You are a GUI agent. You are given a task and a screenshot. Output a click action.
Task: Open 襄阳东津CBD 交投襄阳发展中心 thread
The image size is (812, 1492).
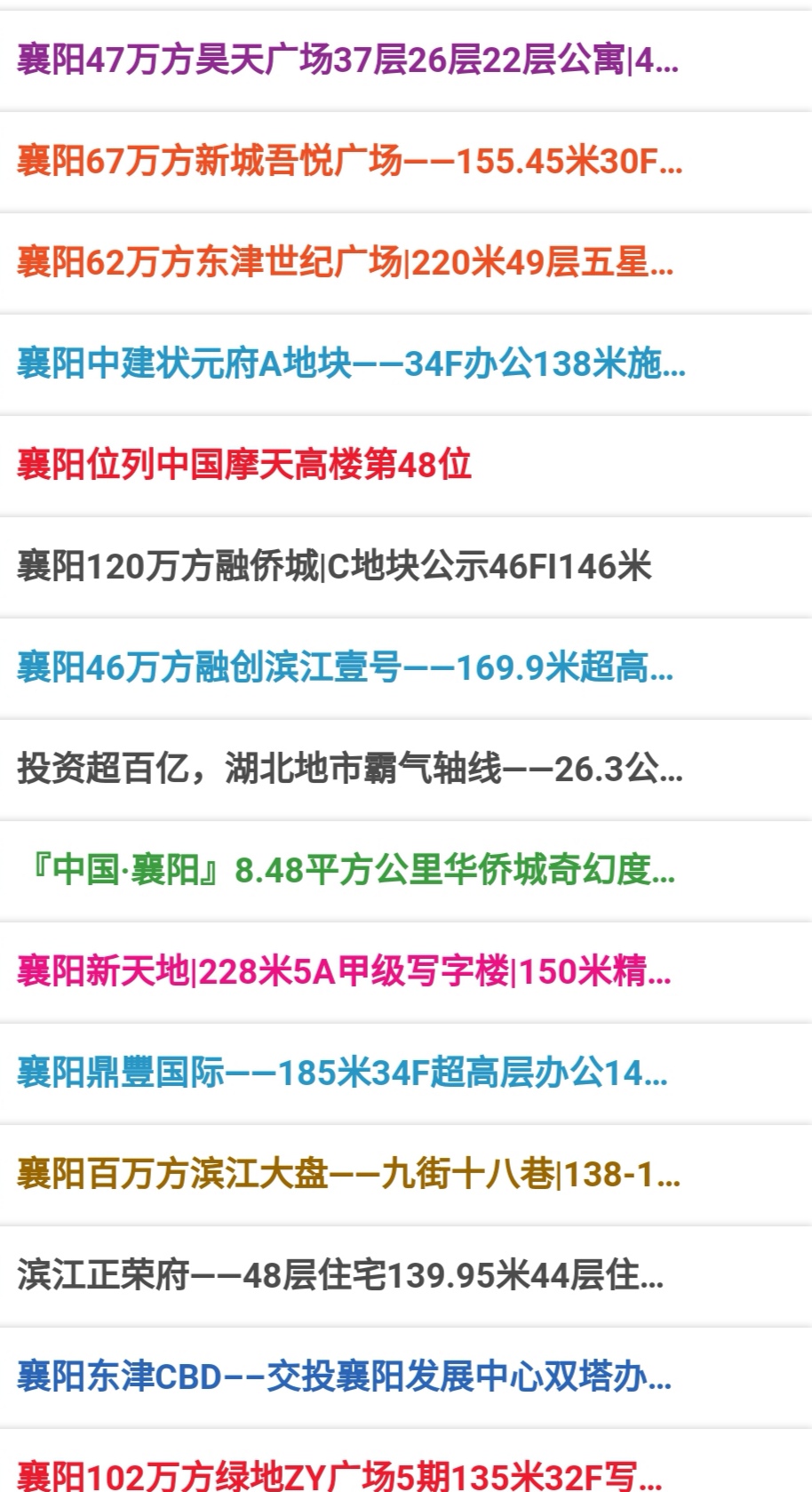tap(343, 1377)
